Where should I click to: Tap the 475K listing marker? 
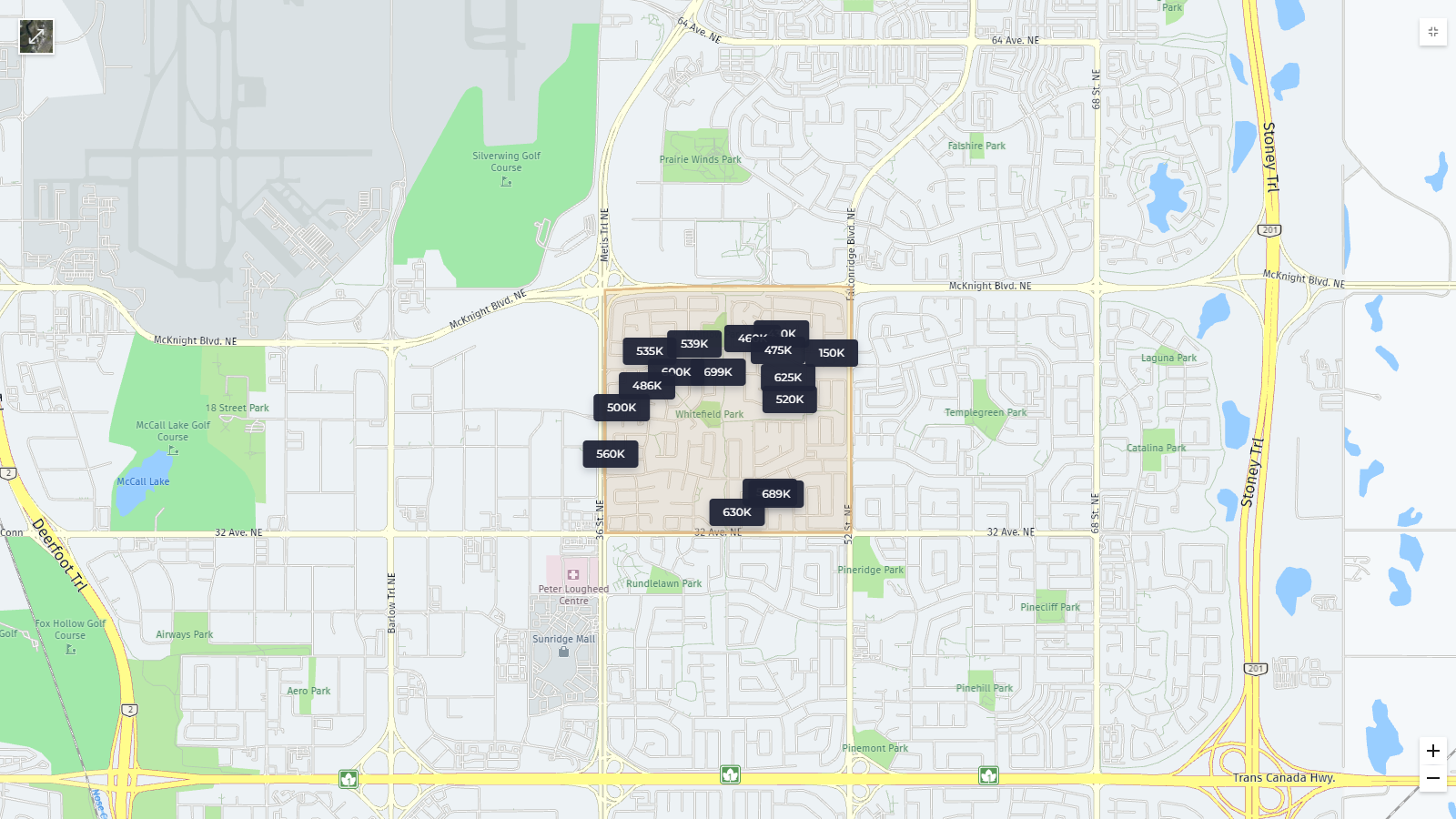[778, 351]
